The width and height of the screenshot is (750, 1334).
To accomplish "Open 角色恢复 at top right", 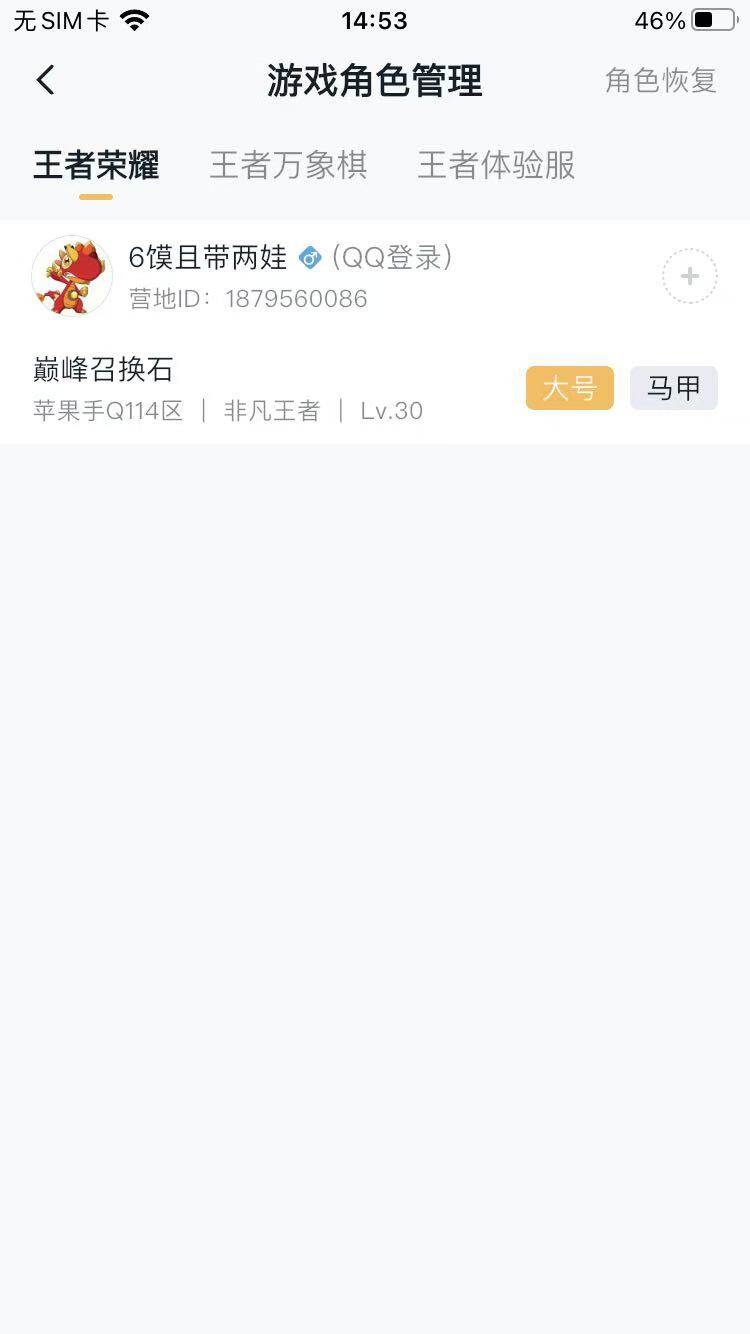I will (x=660, y=80).
